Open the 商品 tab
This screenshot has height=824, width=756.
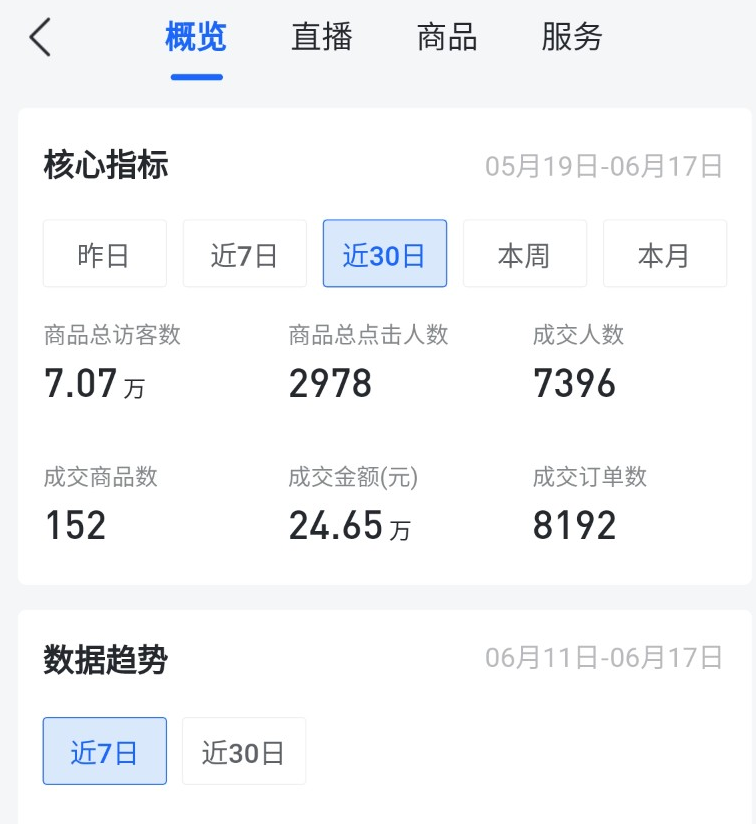(446, 37)
